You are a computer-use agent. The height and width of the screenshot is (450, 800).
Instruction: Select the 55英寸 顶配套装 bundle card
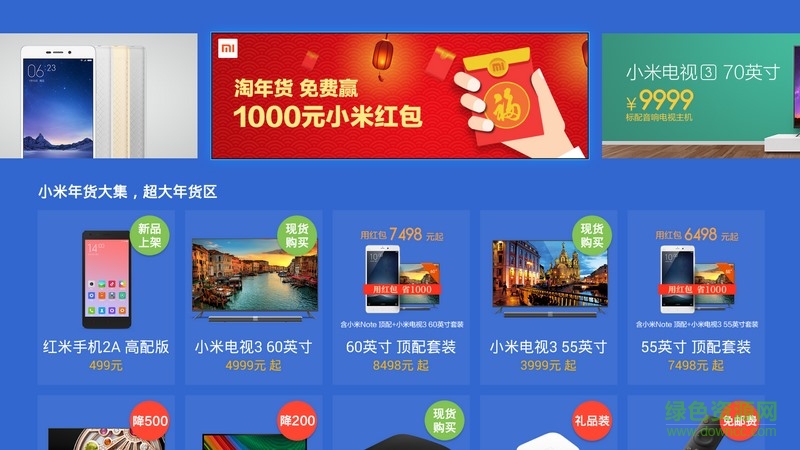(x=696, y=297)
